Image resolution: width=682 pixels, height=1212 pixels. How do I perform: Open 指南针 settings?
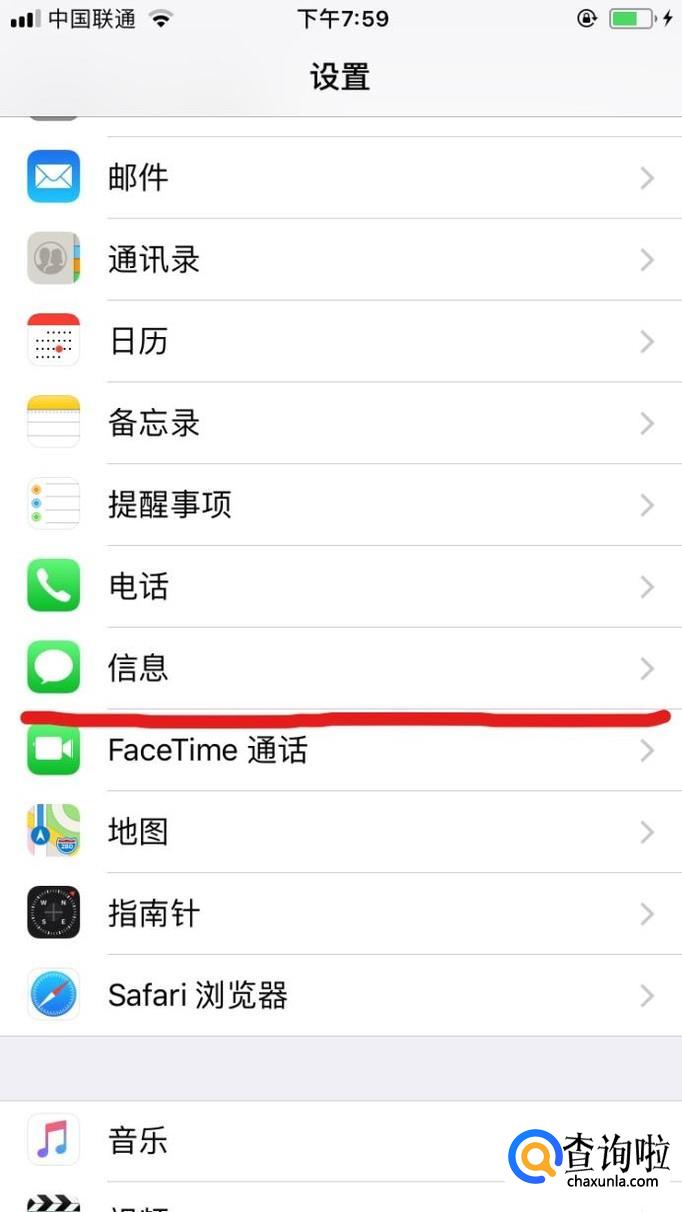(341, 915)
